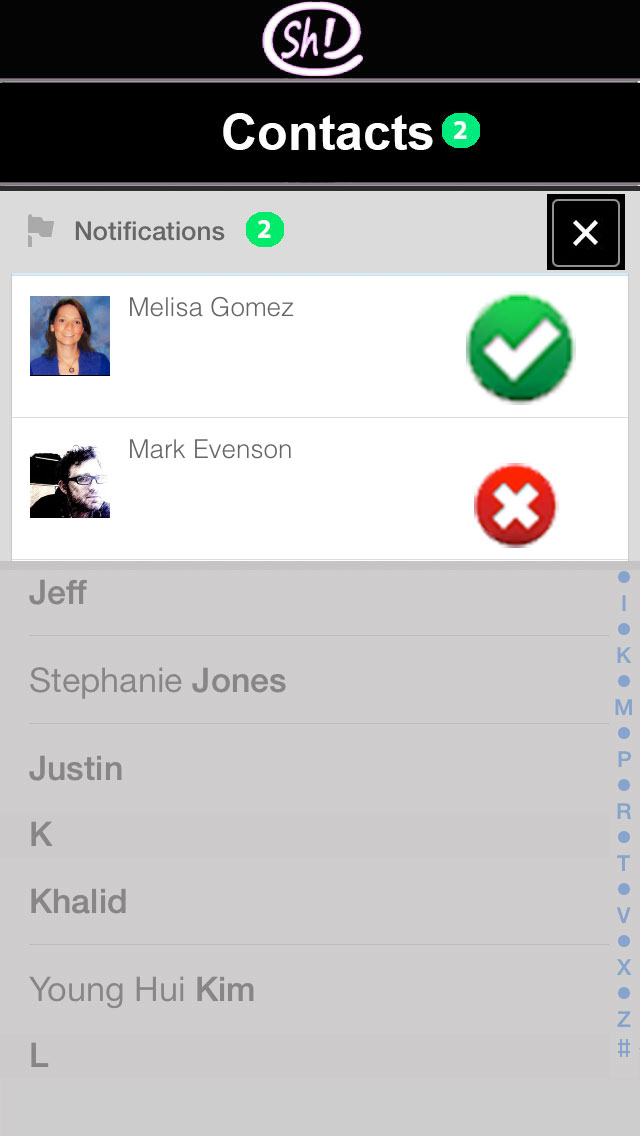Open contact Jeff

point(58,593)
